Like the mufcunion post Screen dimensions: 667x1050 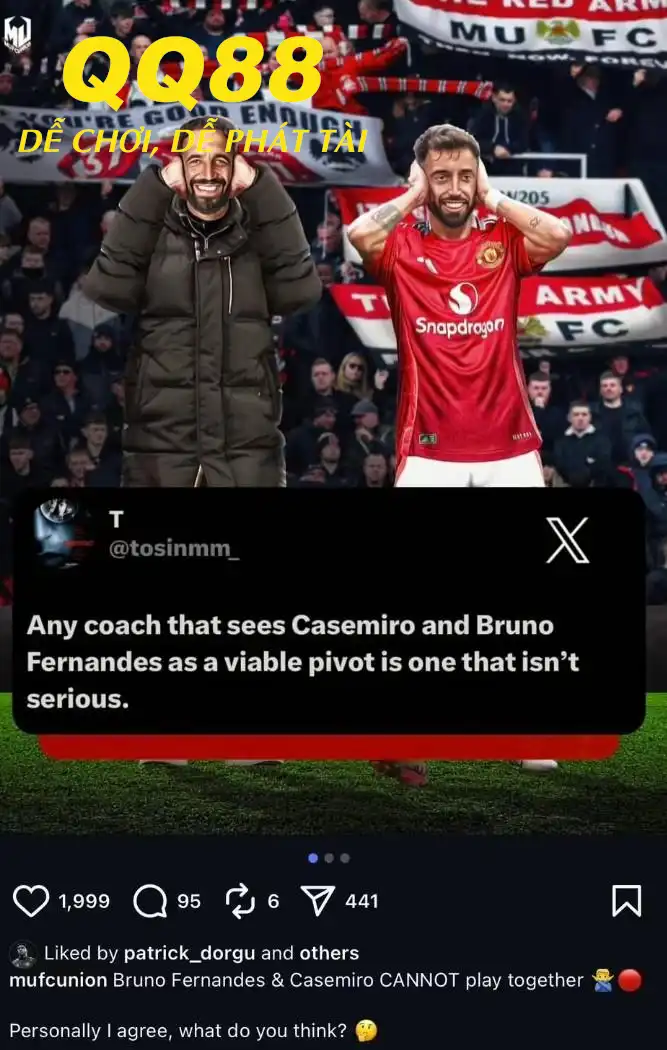31,901
